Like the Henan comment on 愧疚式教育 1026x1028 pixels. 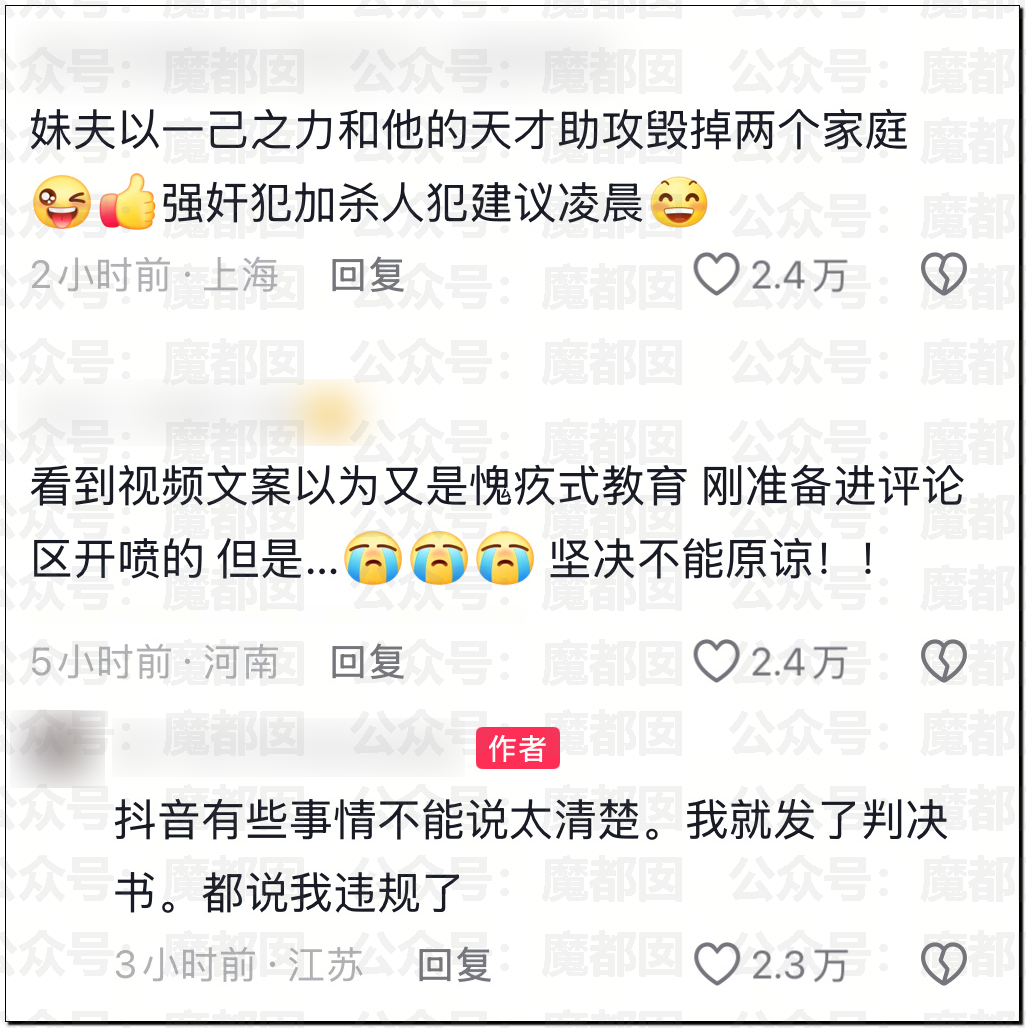point(716,661)
